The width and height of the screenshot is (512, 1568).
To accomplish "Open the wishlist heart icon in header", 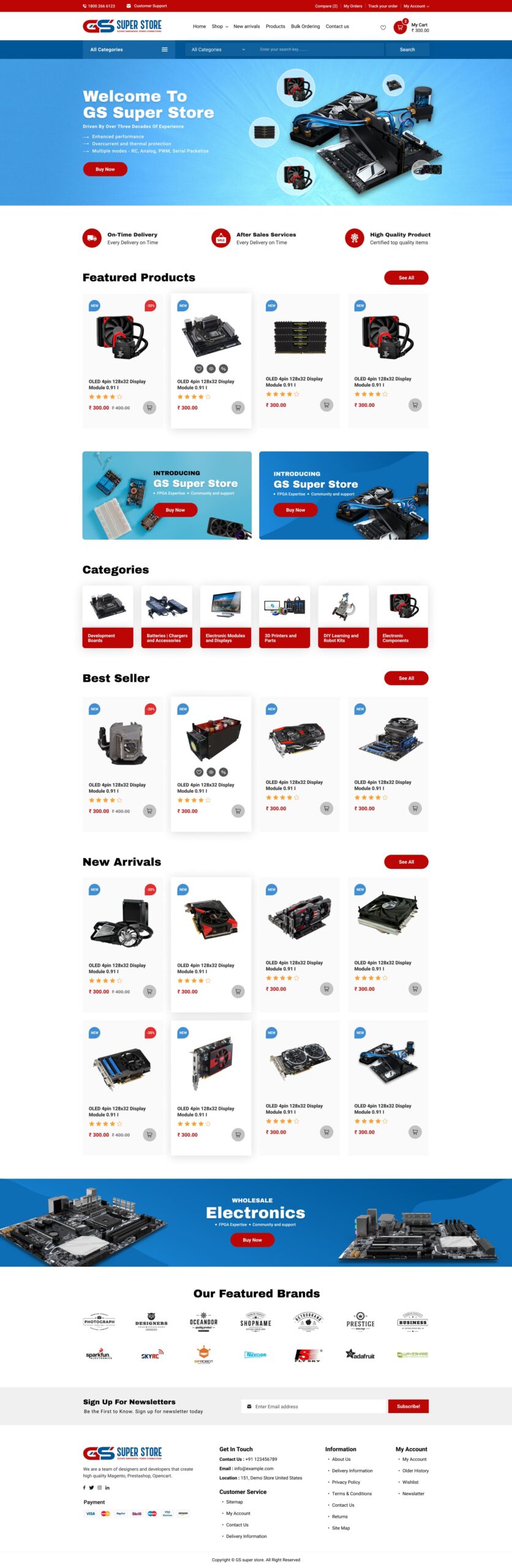I will (383, 27).
